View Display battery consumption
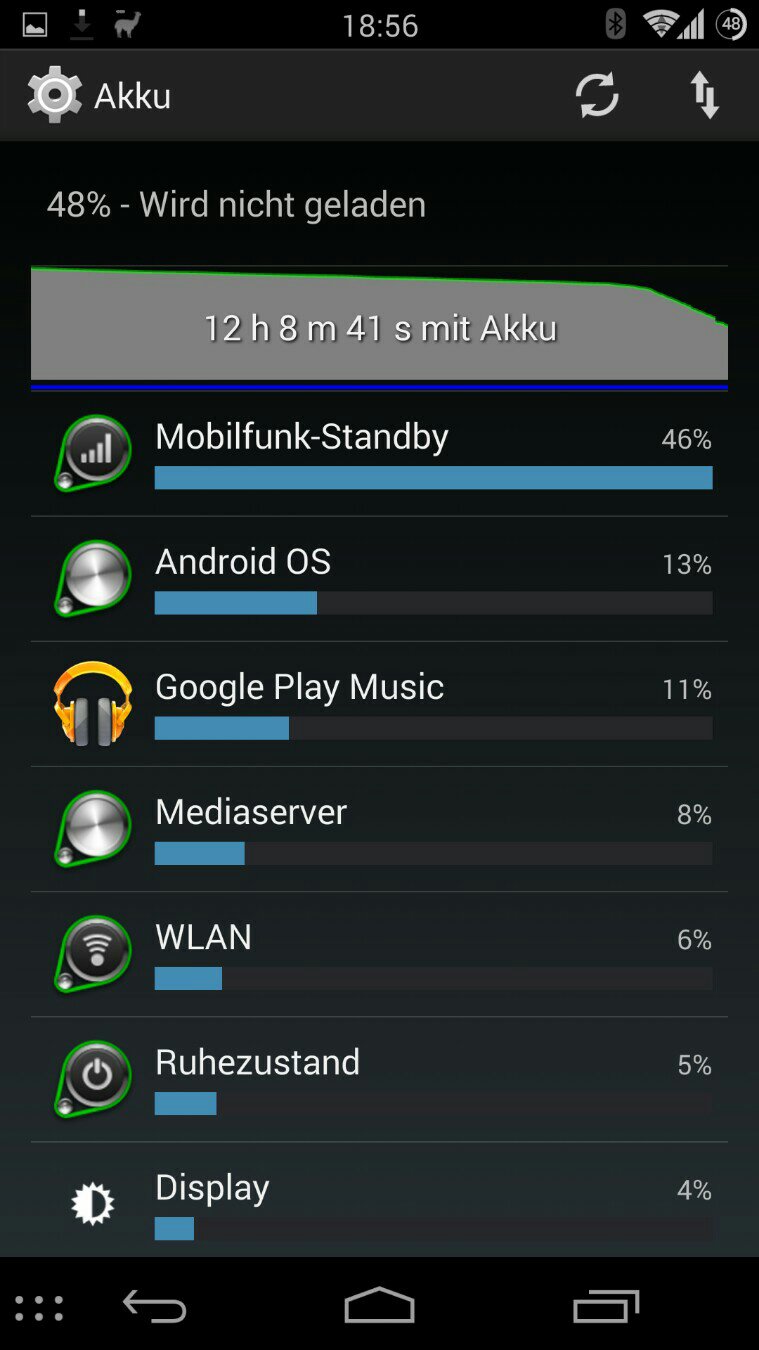 [379, 1202]
